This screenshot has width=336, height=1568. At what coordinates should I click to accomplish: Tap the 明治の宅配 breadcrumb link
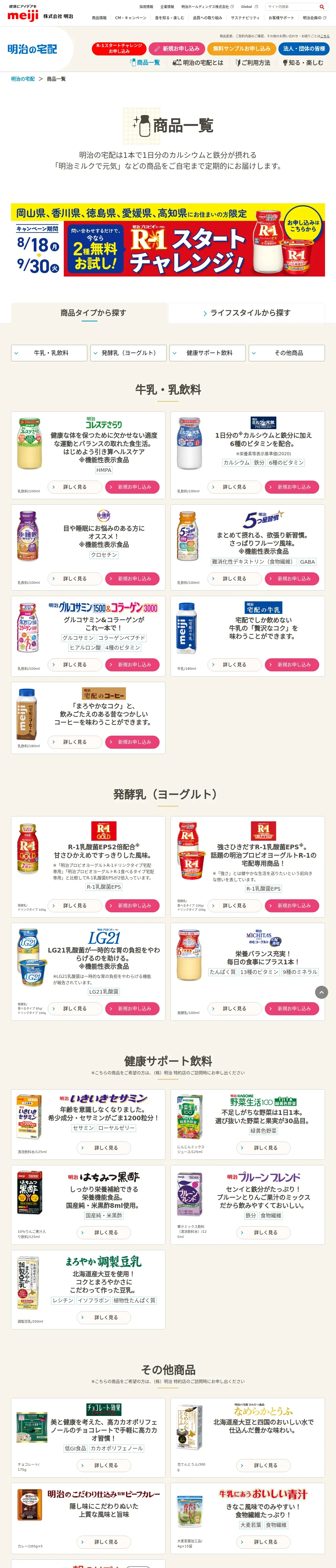[23, 79]
